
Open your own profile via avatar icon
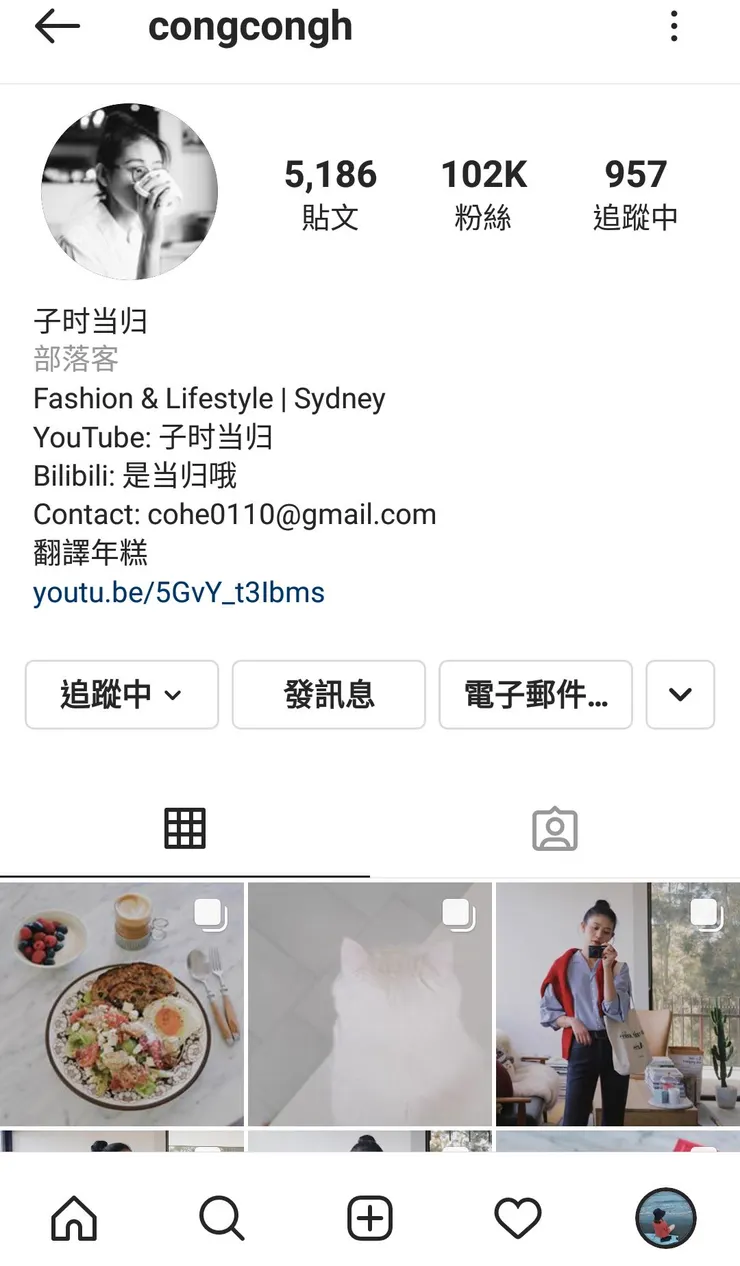pyautogui.click(x=665, y=1218)
